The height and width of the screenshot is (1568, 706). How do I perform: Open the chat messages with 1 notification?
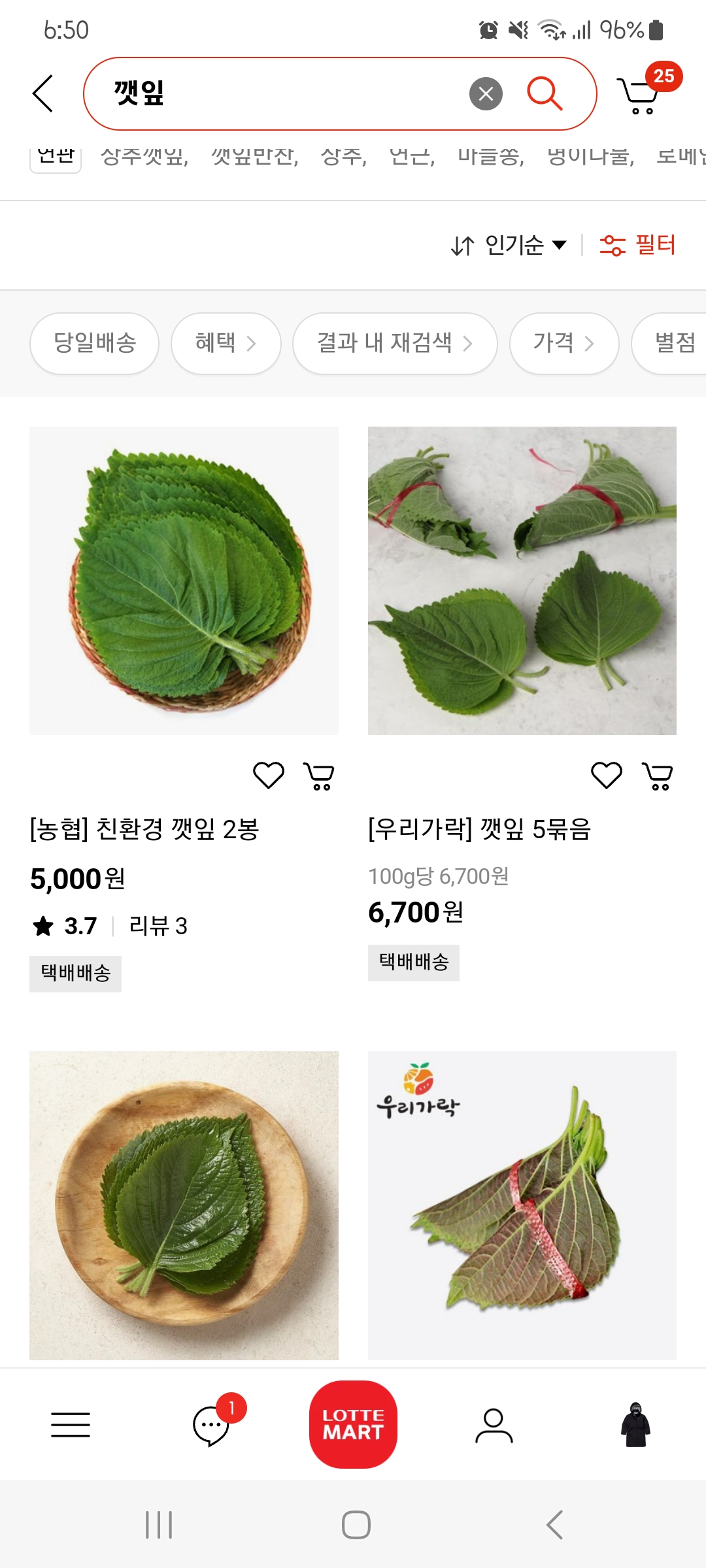[x=212, y=1425]
